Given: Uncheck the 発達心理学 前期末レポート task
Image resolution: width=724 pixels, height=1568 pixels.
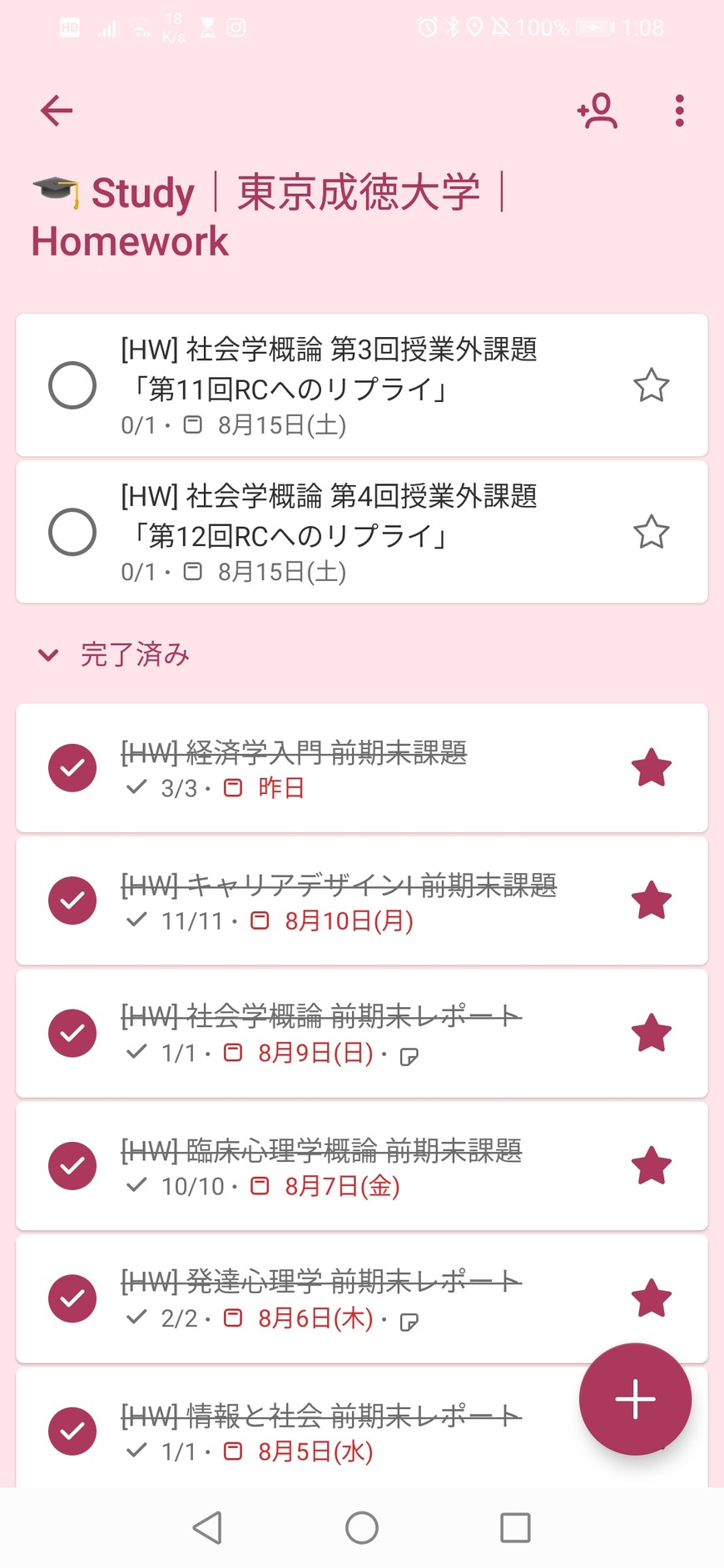Looking at the screenshot, I should (72, 1298).
